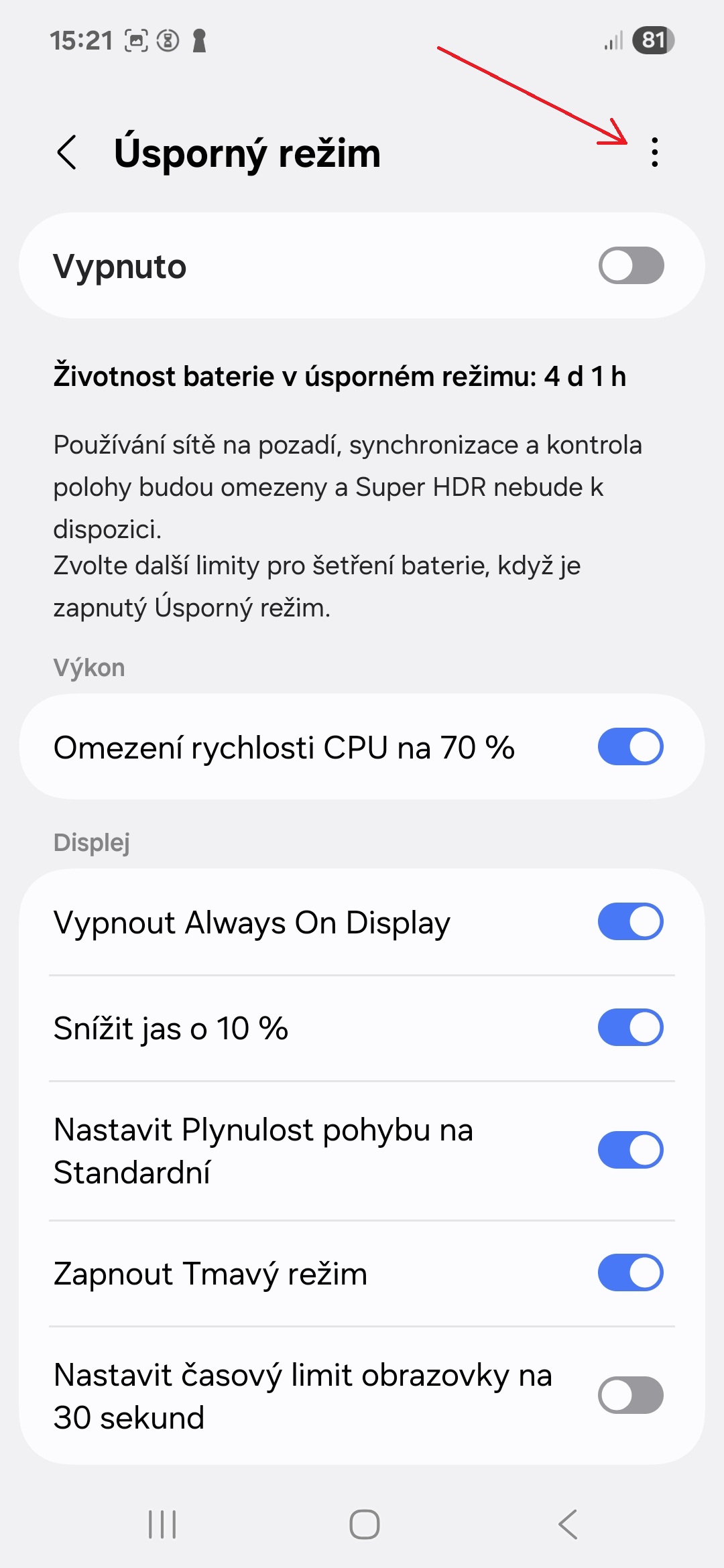This screenshot has width=724, height=1568.
Task: Toggle Vypnout Always On Display off
Action: click(631, 921)
